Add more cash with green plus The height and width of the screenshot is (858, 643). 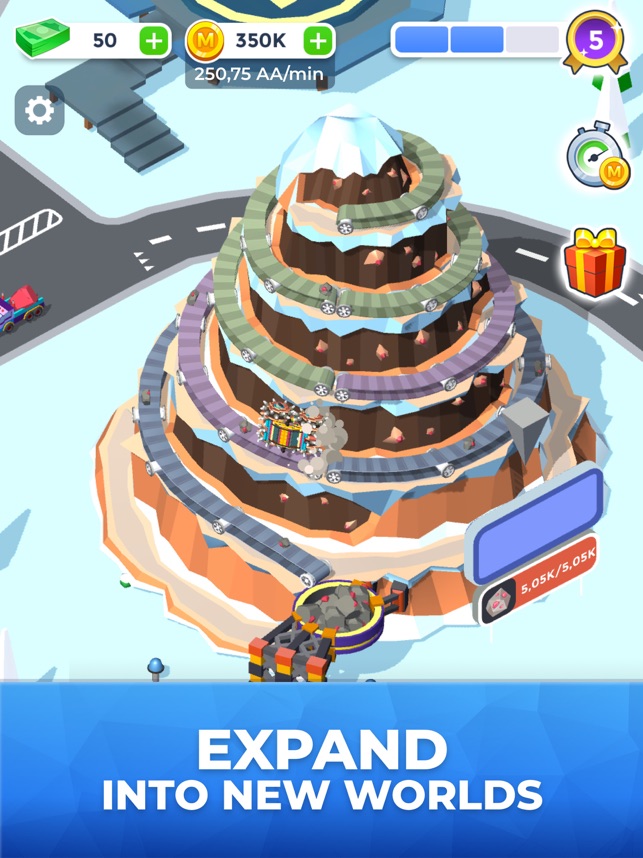click(153, 41)
